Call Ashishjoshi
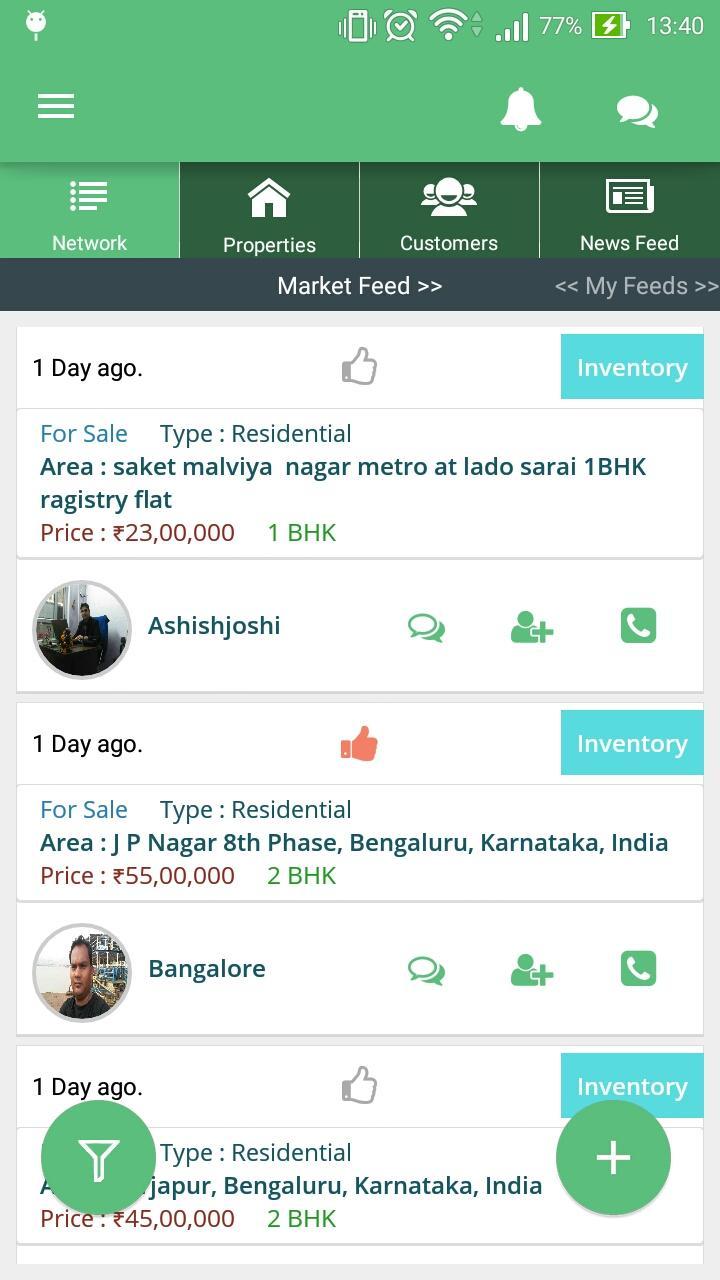The height and width of the screenshot is (1280, 720). (638, 626)
